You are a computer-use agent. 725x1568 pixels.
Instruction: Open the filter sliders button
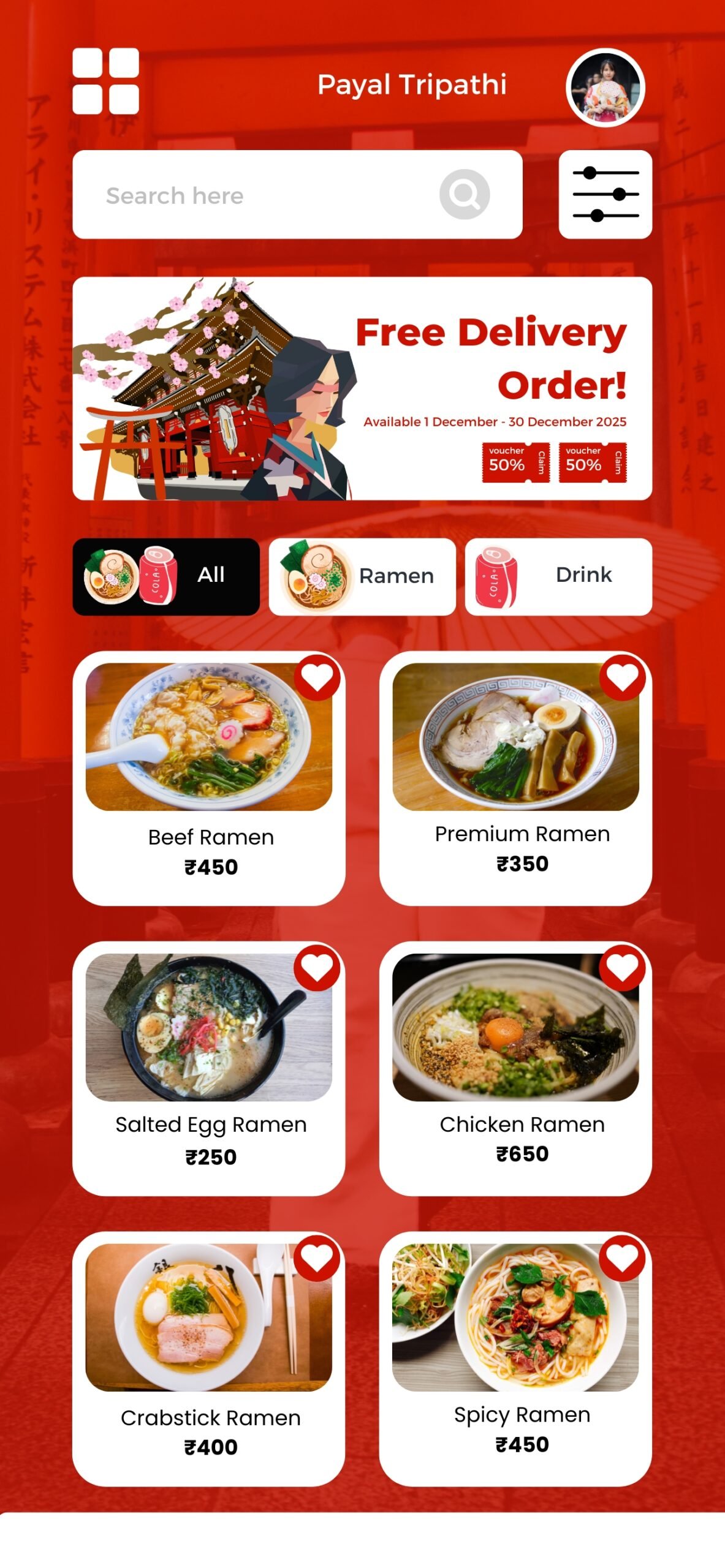point(605,194)
